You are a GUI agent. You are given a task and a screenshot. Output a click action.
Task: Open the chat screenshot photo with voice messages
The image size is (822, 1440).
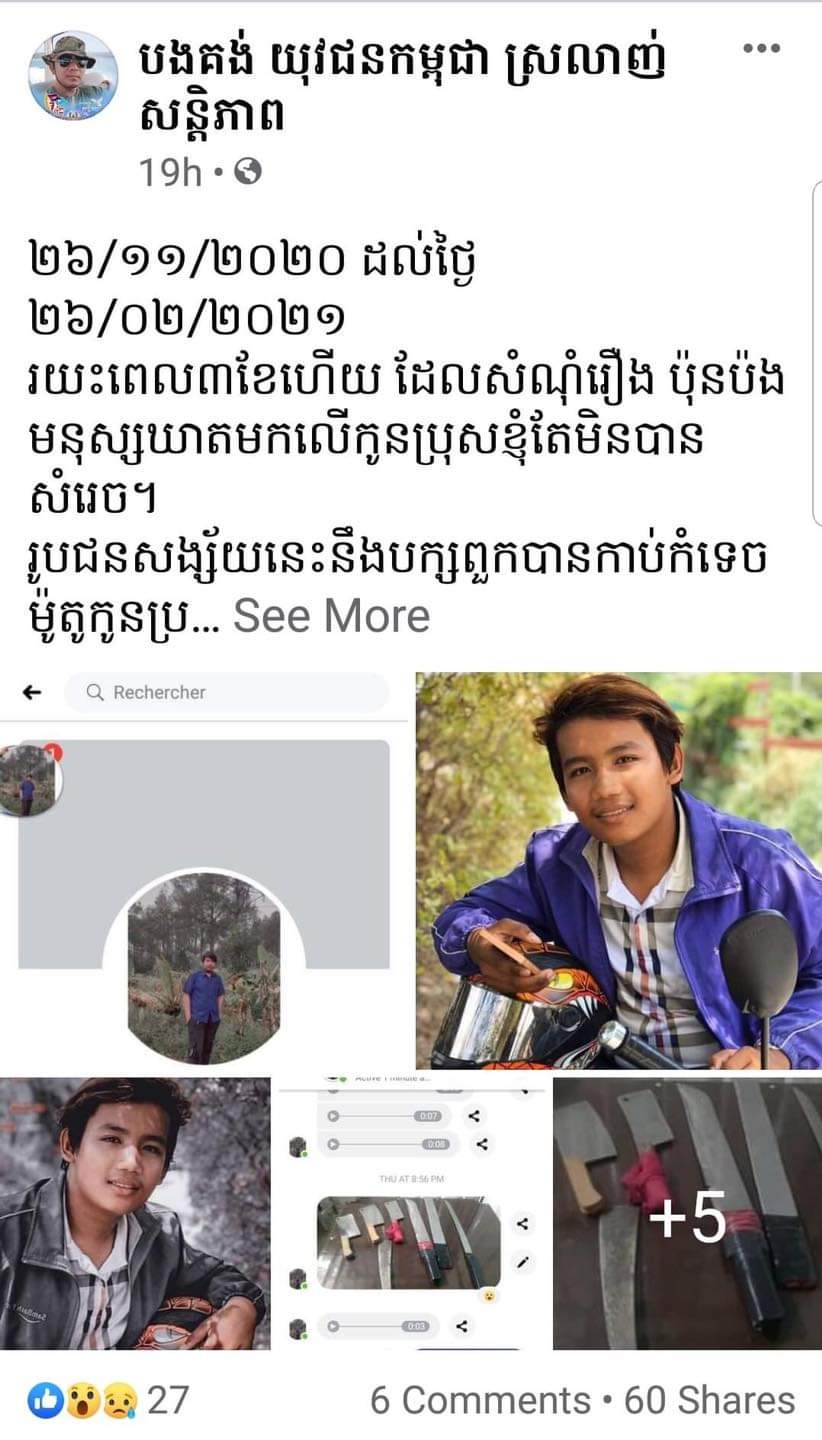pos(411,1213)
